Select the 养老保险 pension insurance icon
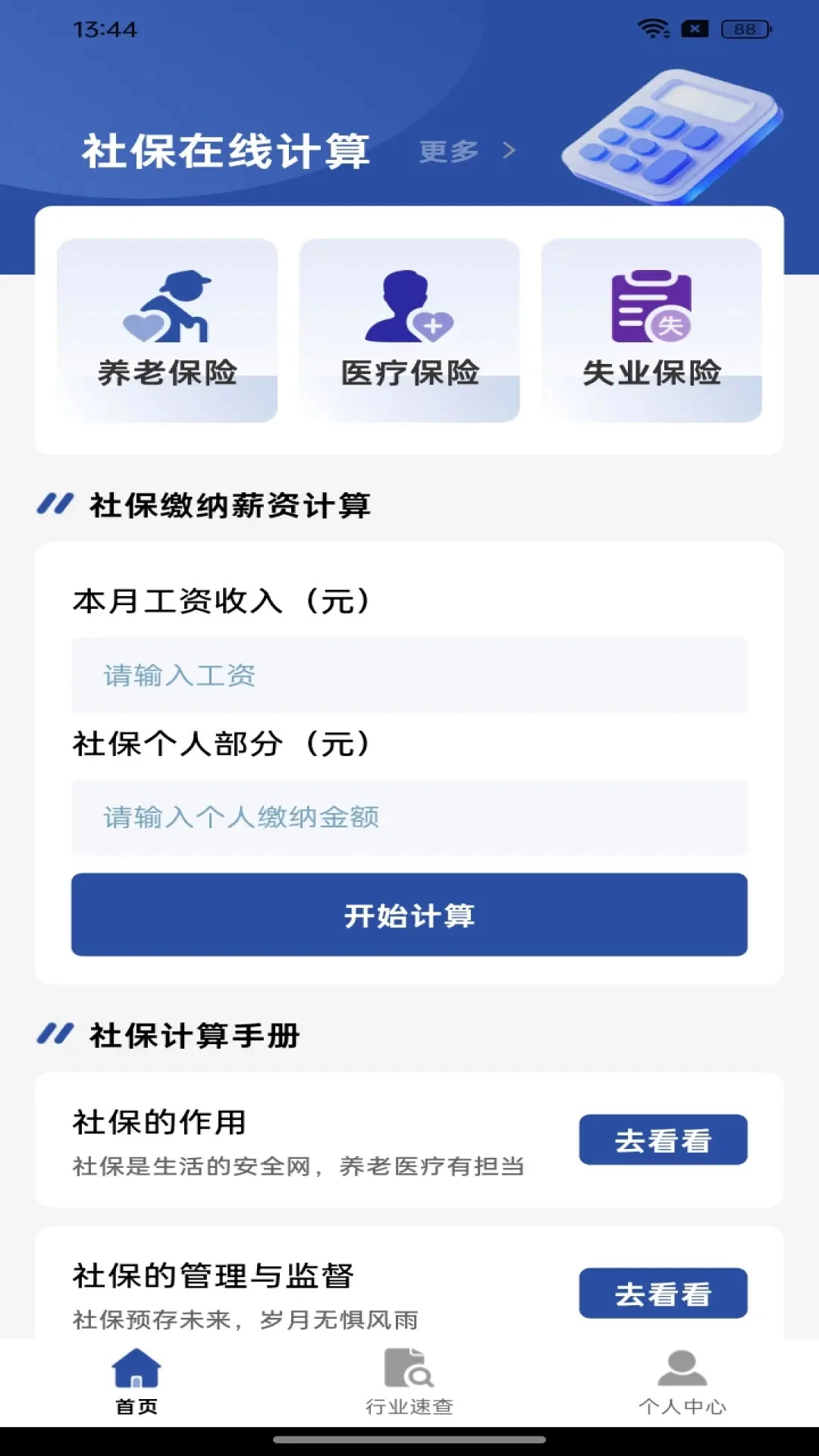 [168, 326]
